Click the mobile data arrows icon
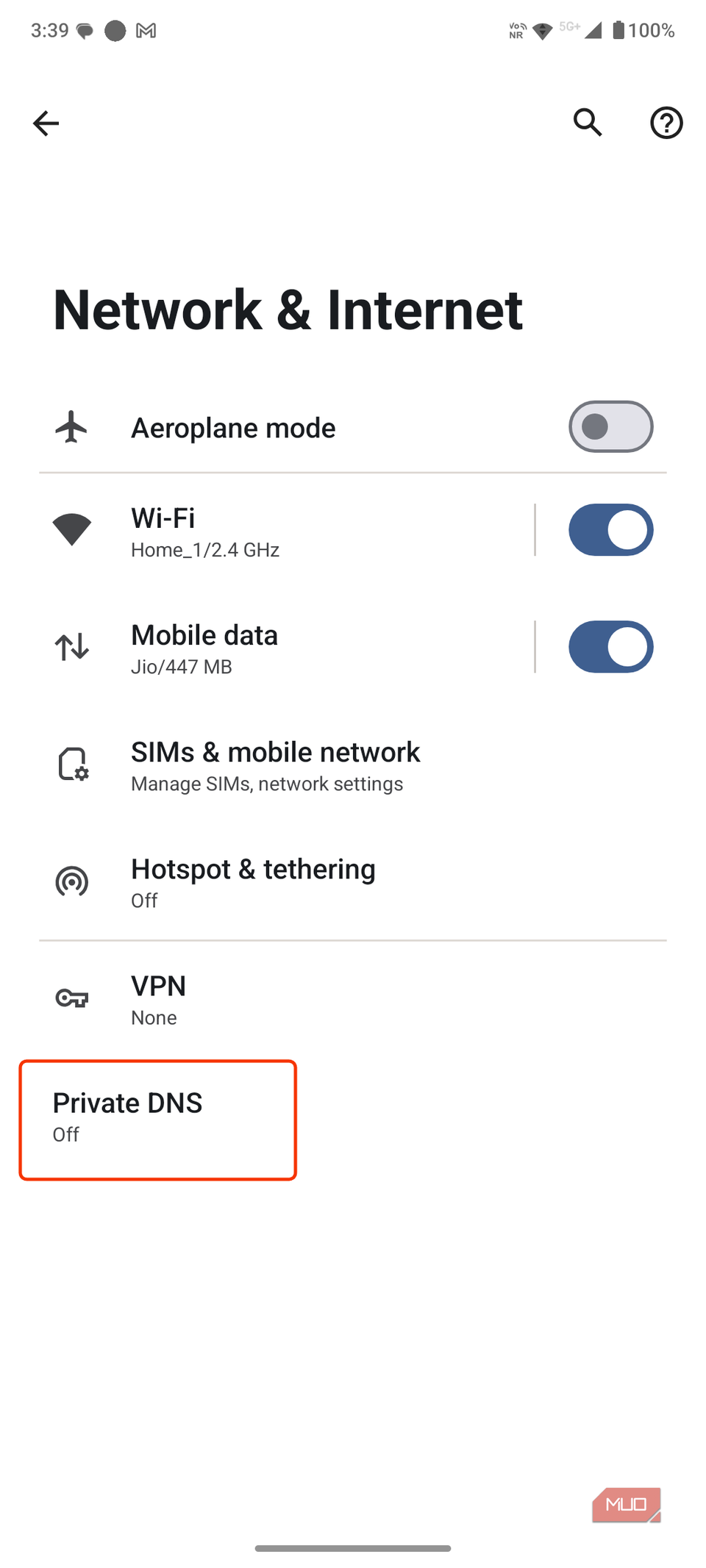The image size is (706, 1568). pos(71,647)
